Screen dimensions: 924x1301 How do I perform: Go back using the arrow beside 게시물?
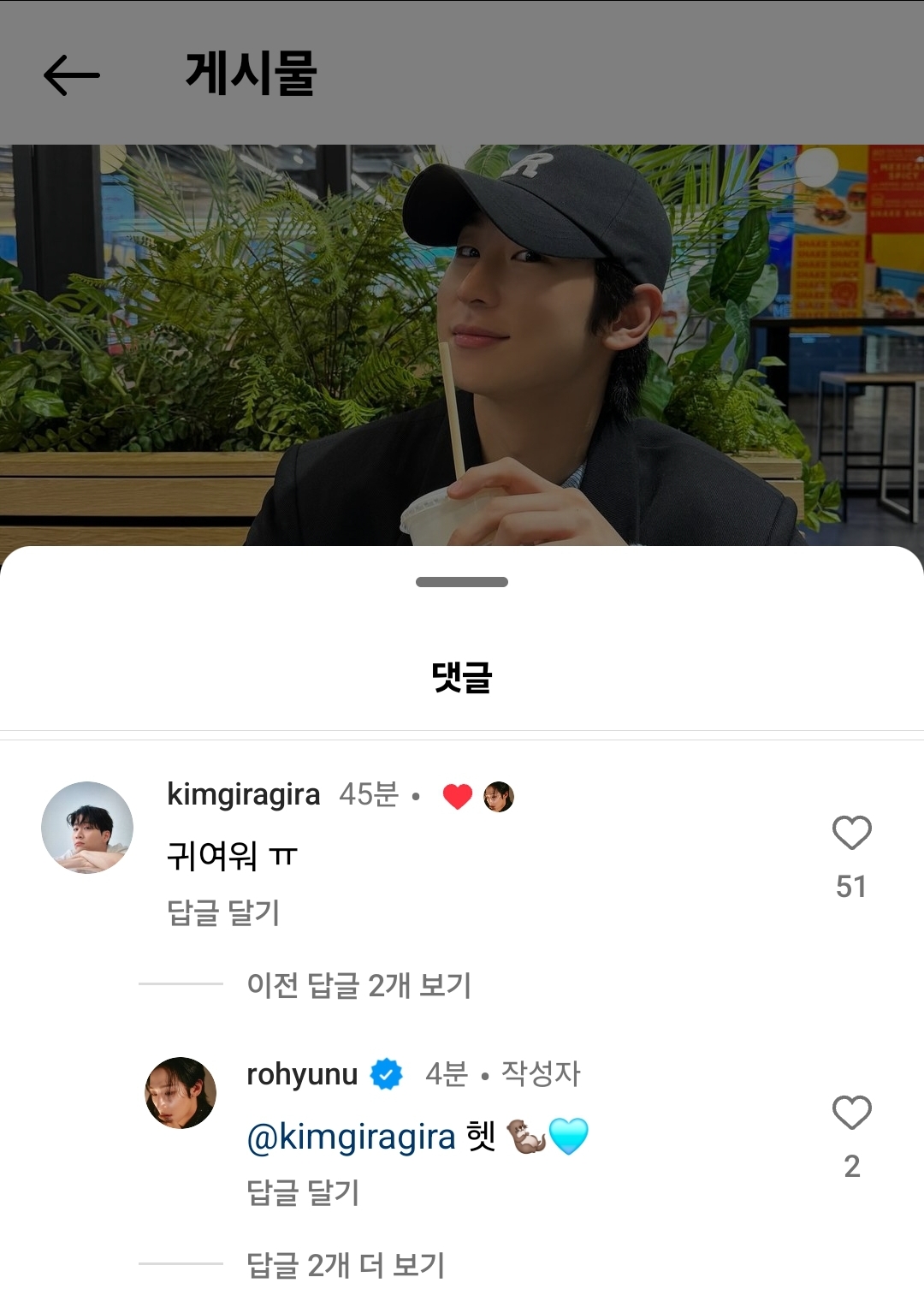(x=72, y=75)
